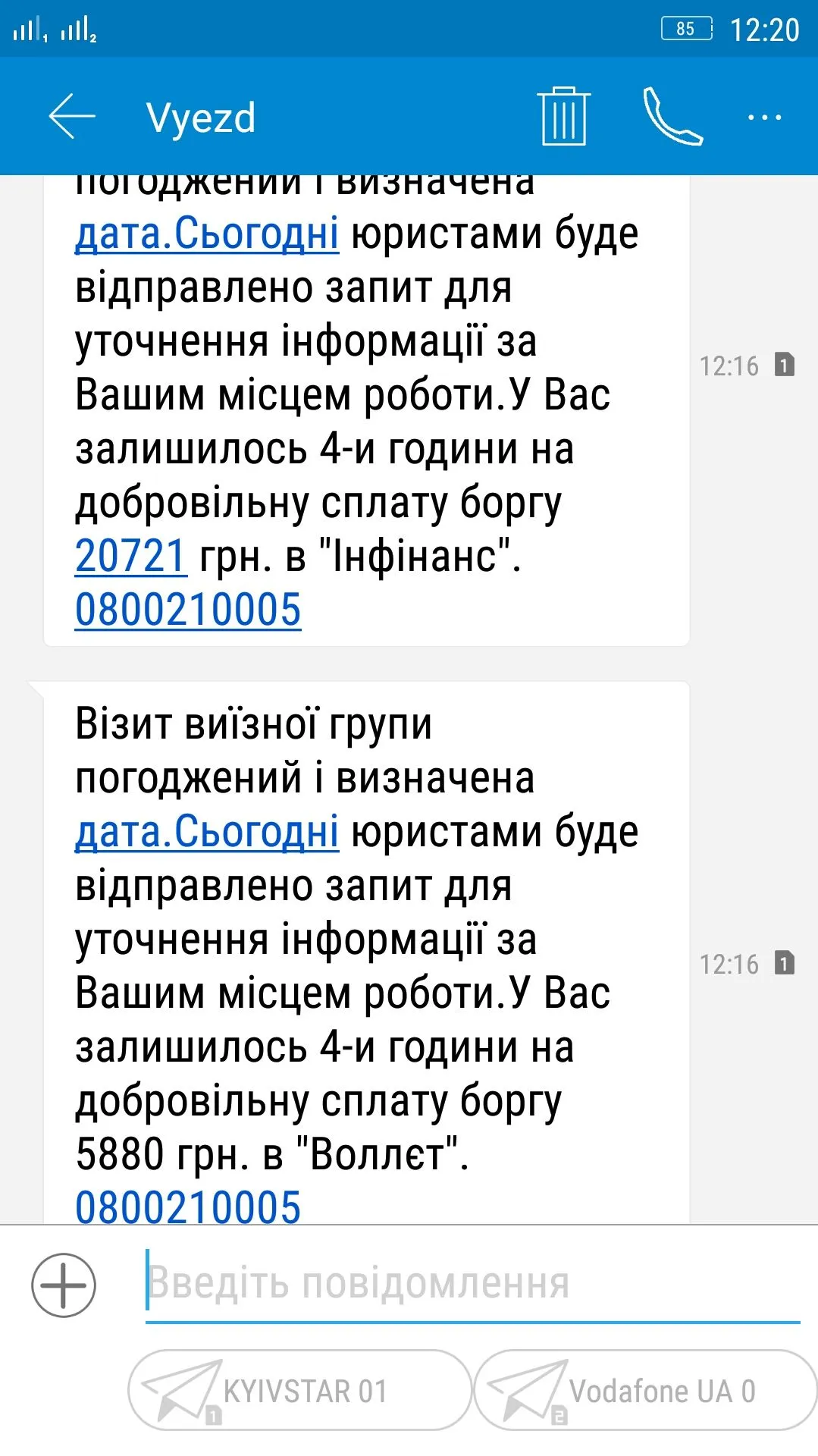The width and height of the screenshot is (818, 1456).
Task: Tap phone number 0800210005 in the Інфінанс message
Action: (x=188, y=610)
